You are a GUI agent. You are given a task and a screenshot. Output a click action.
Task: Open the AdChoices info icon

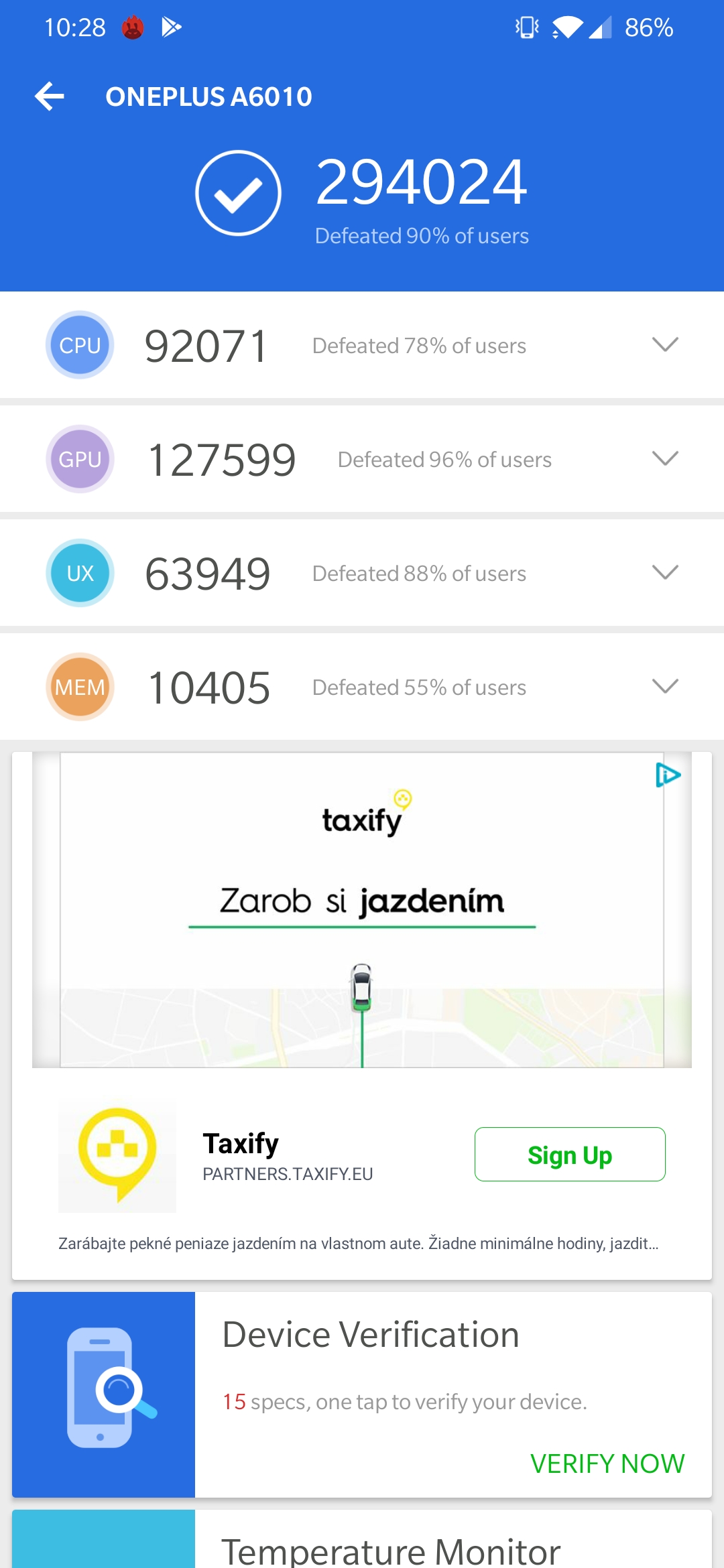[668, 775]
